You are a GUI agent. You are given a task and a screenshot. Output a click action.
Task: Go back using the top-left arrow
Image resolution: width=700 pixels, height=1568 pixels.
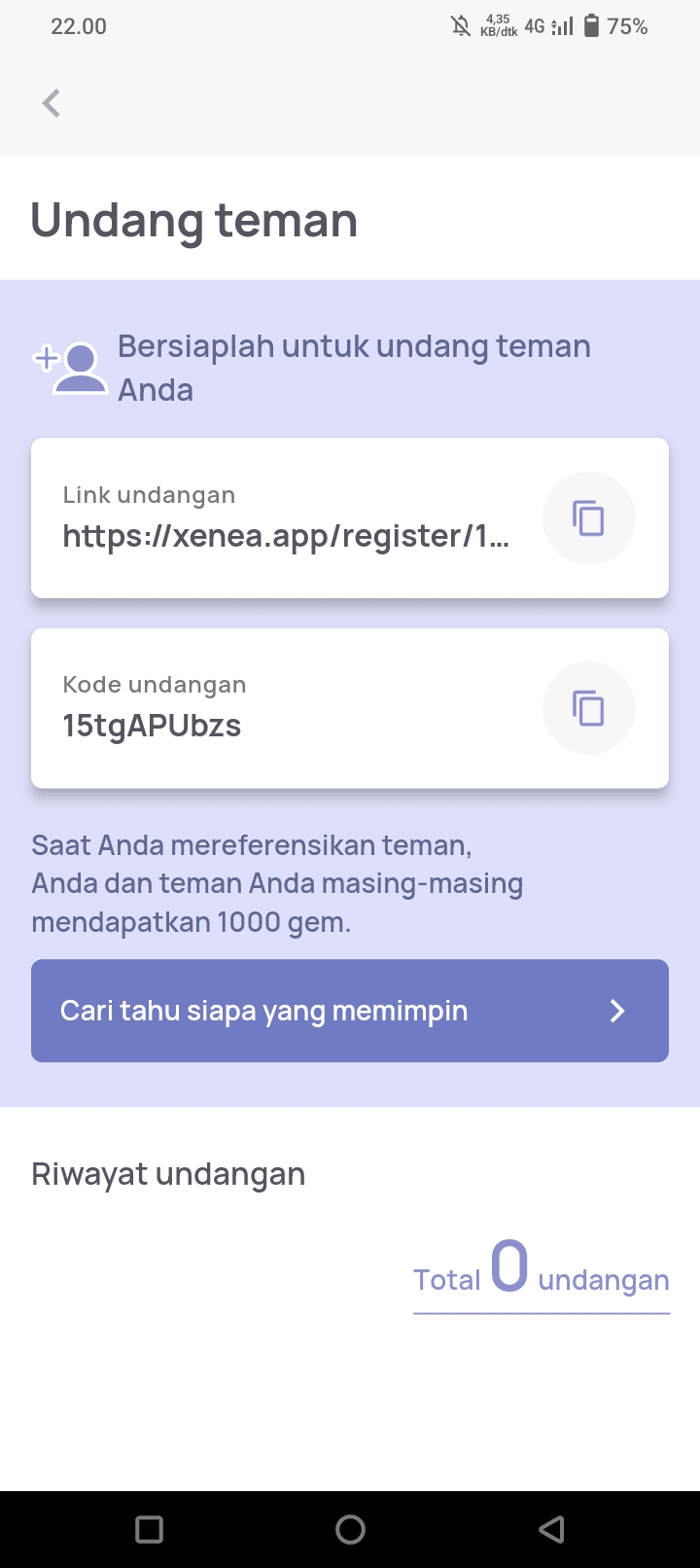click(52, 103)
